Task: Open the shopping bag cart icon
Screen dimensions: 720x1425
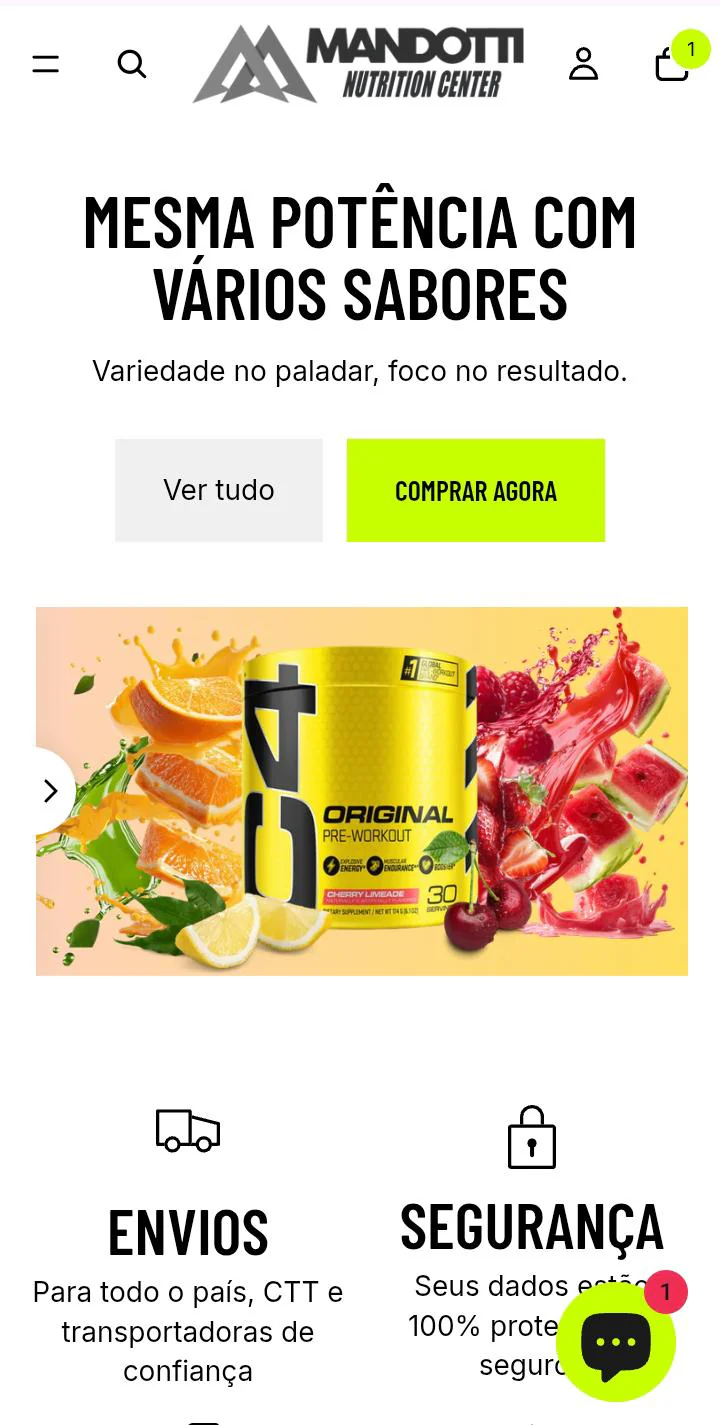Action: coord(671,64)
